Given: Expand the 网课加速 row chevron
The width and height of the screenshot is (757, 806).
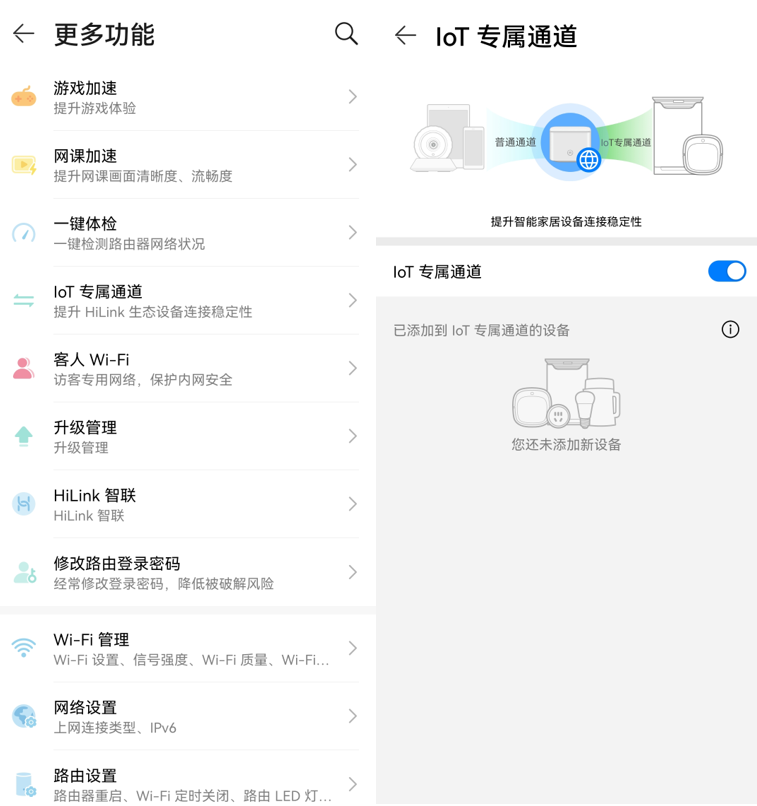Looking at the screenshot, I should [x=350, y=164].
